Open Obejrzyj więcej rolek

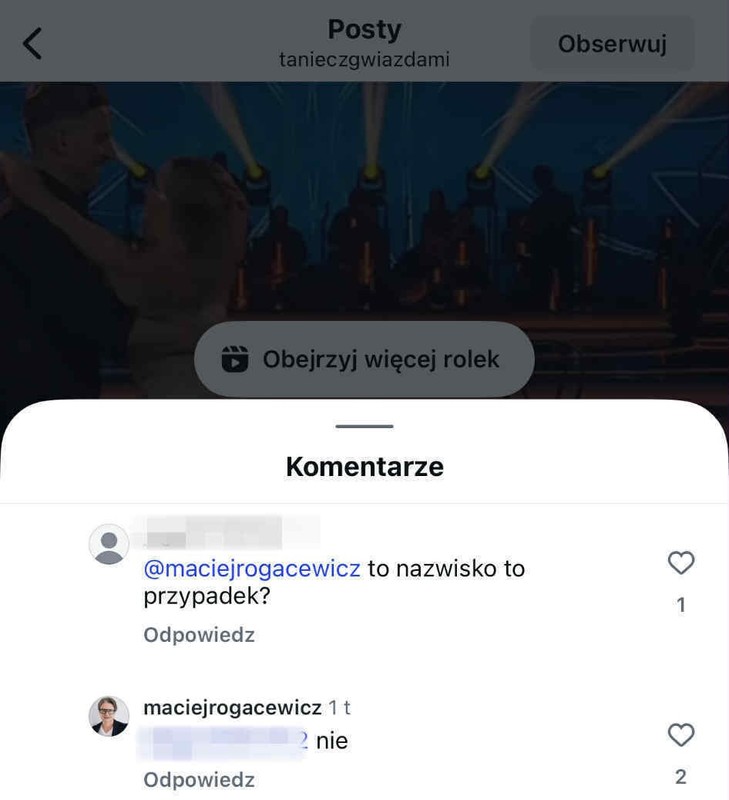pyautogui.click(x=364, y=359)
